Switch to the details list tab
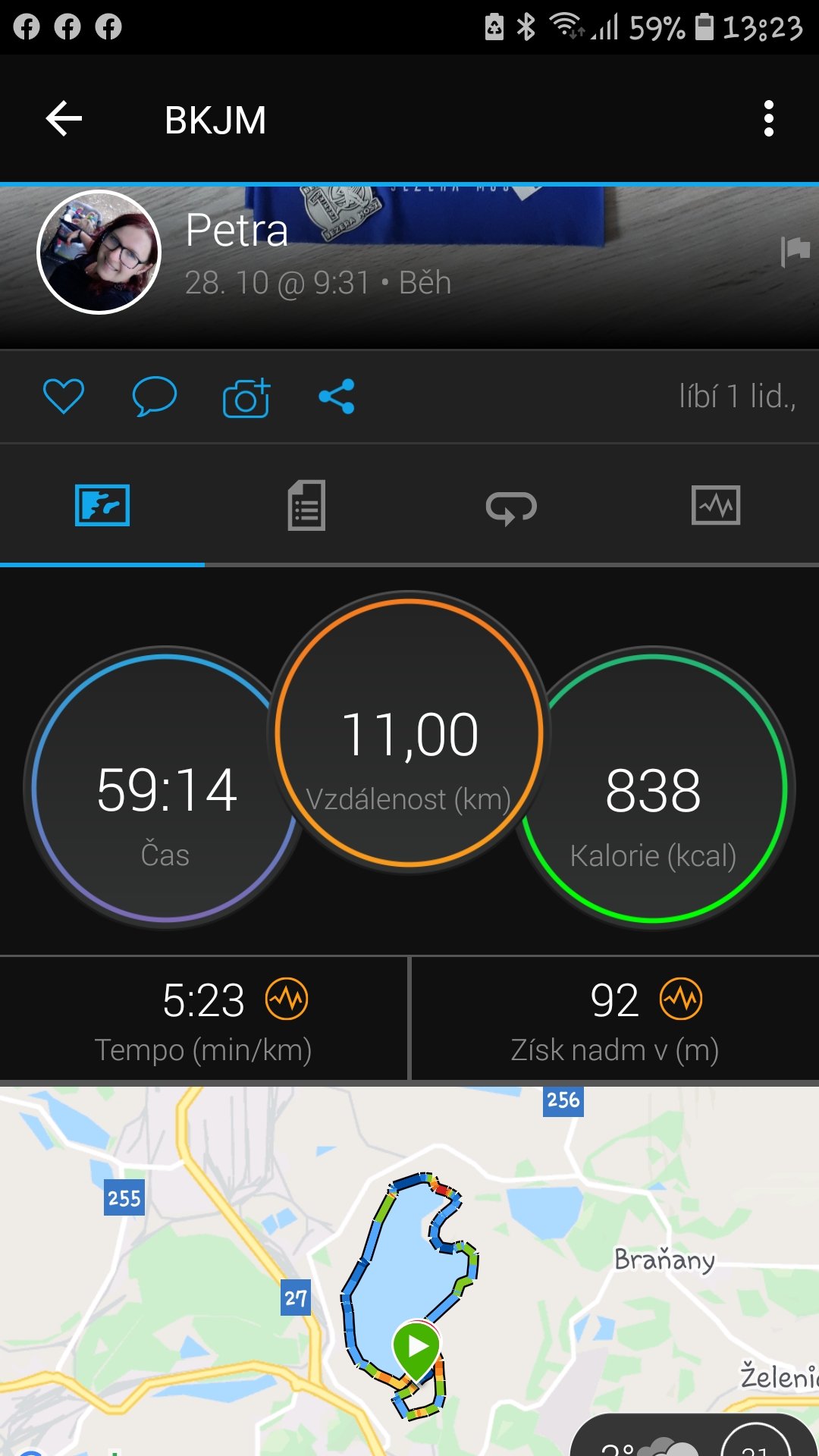Viewport: 819px width, 1456px height. click(307, 505)
